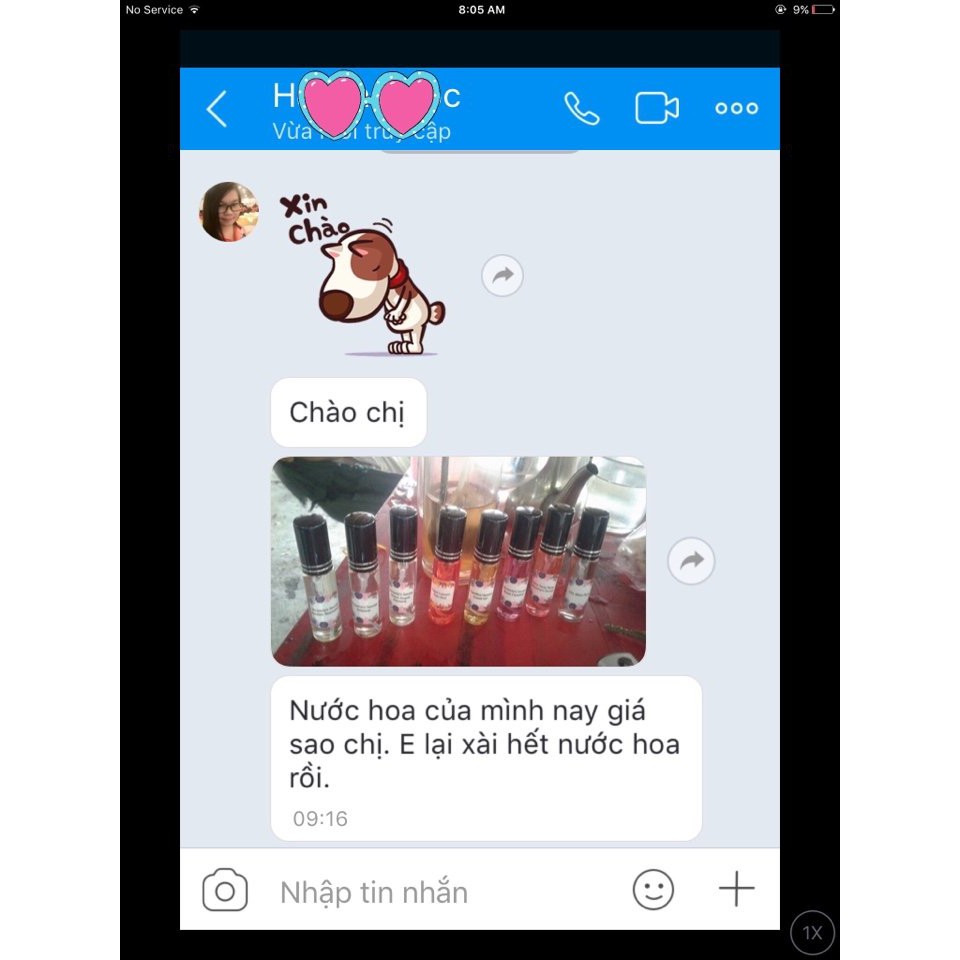
Task: Open the perfume bottles photo
Action: [458, 561]
